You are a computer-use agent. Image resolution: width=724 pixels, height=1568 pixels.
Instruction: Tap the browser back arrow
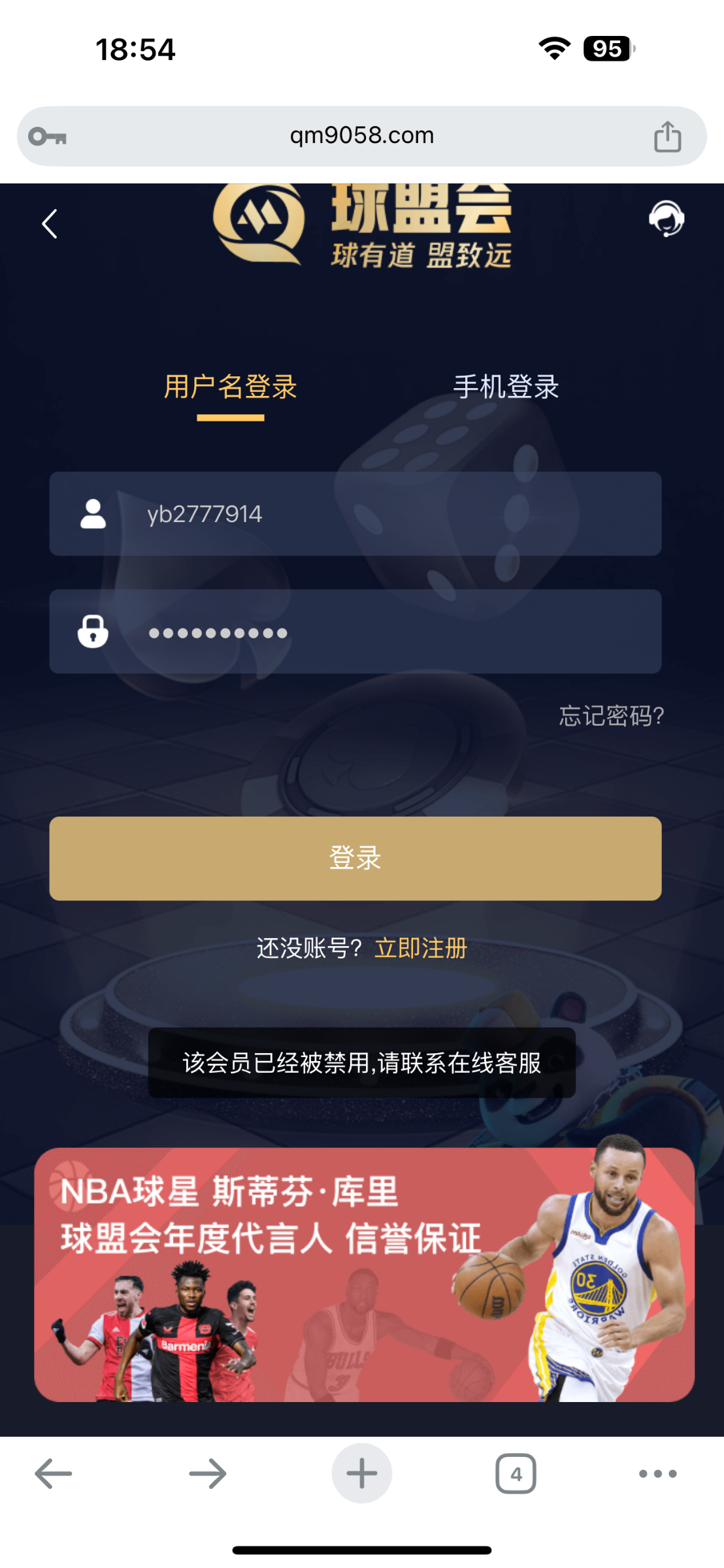coord(52,1473)
